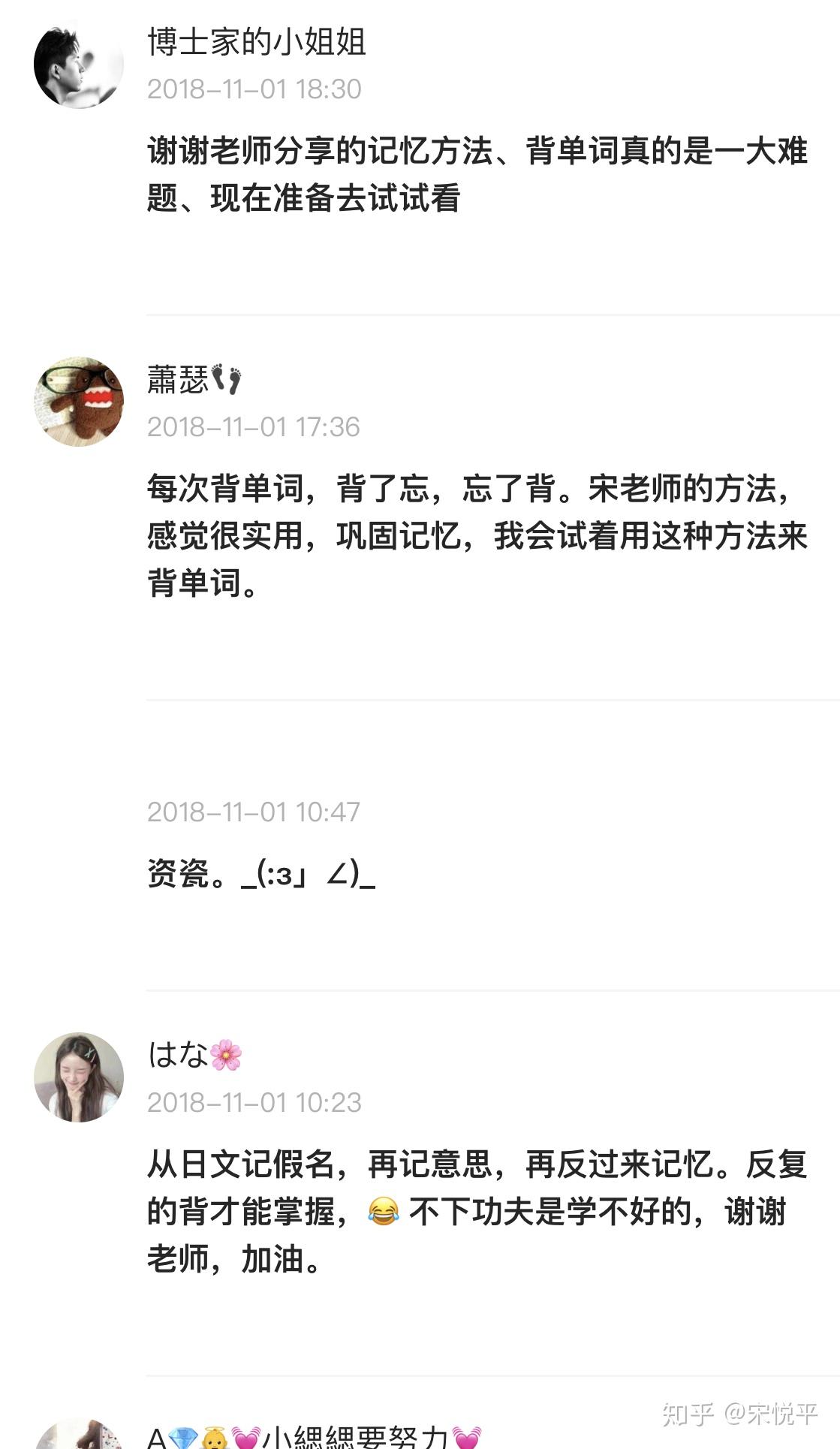
Task: Select 萧瑟's comment about 背单词
Action: tap(477, 535)
